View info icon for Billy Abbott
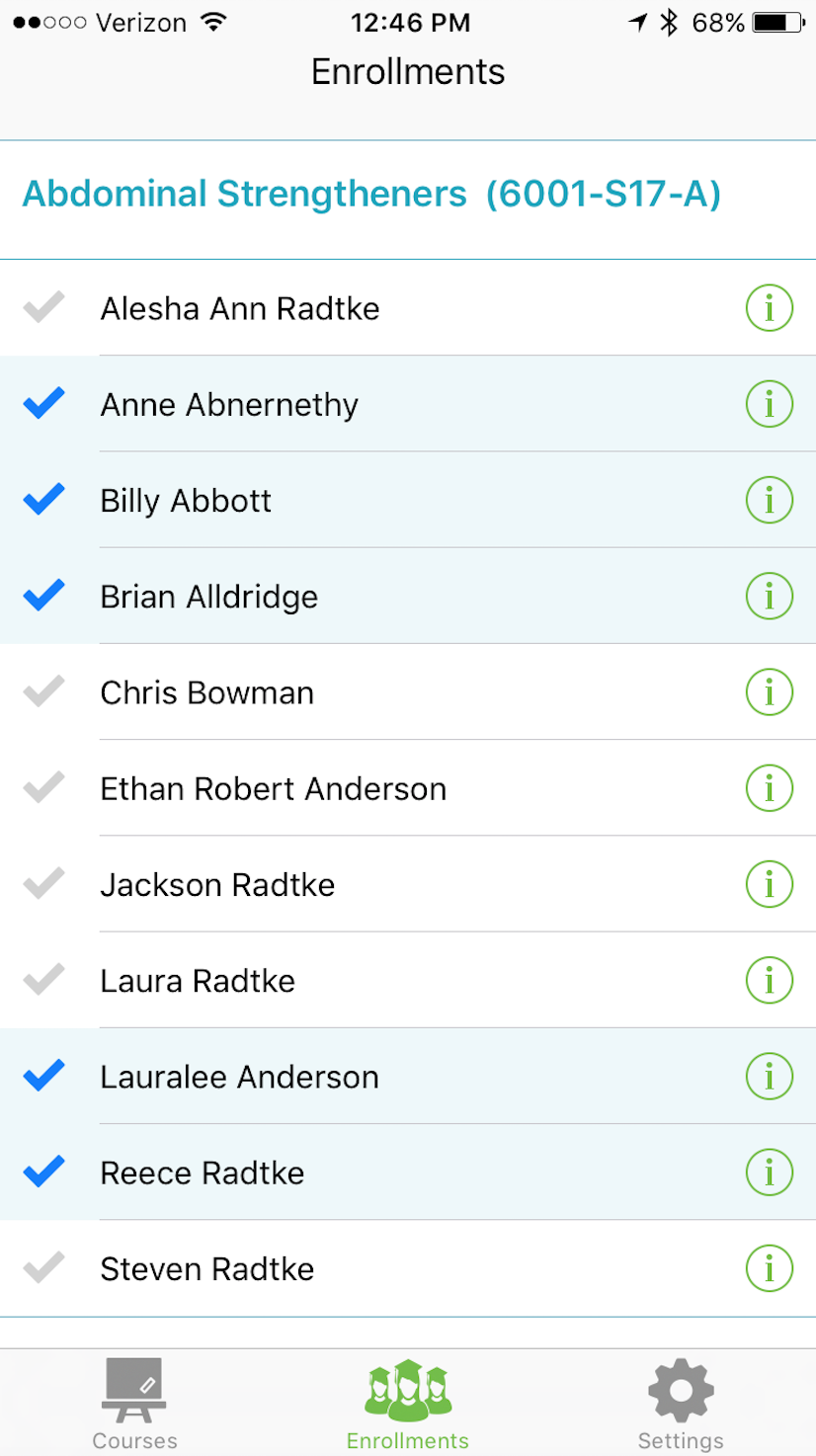This screenshot has height=1456, width=816. (x=769, y=500)
